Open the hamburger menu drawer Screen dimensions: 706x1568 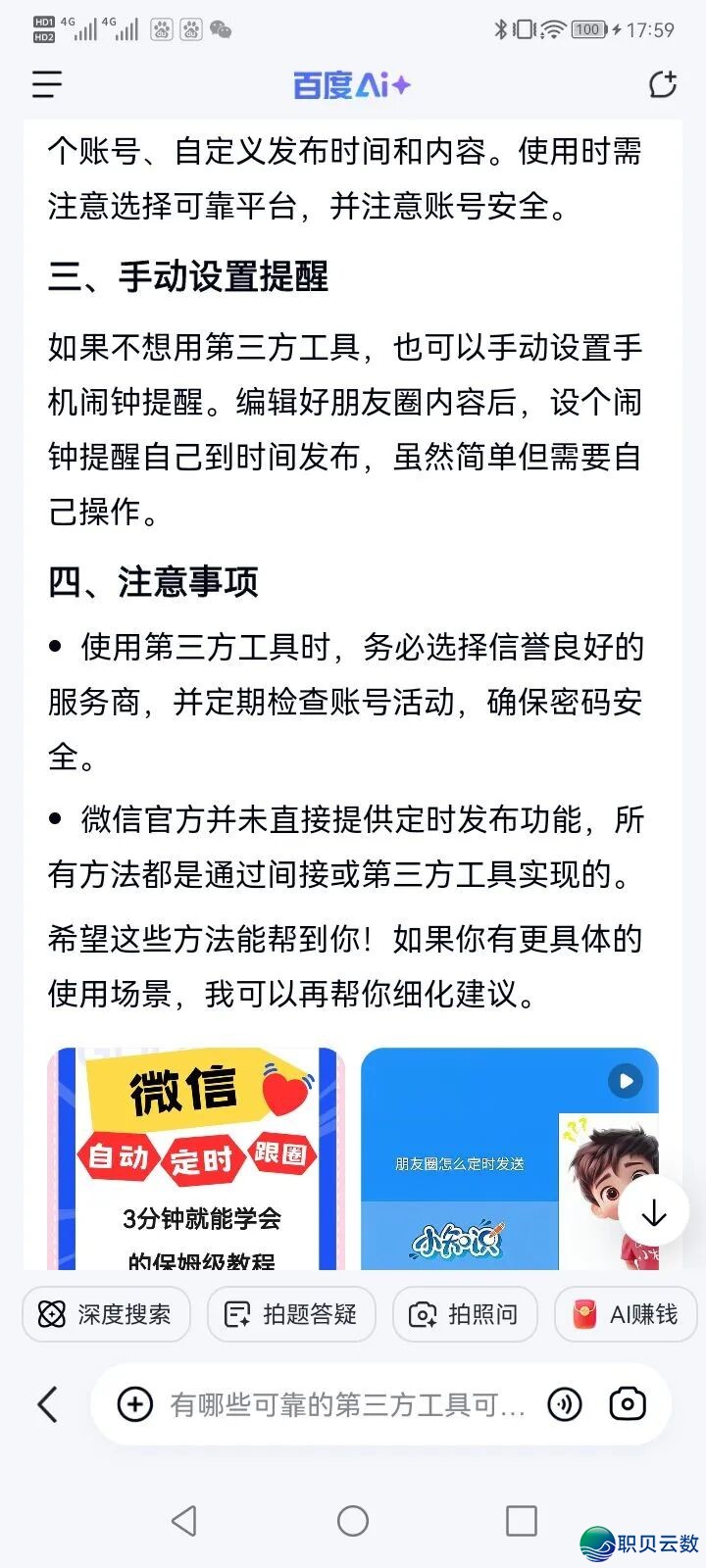(46, 84)
